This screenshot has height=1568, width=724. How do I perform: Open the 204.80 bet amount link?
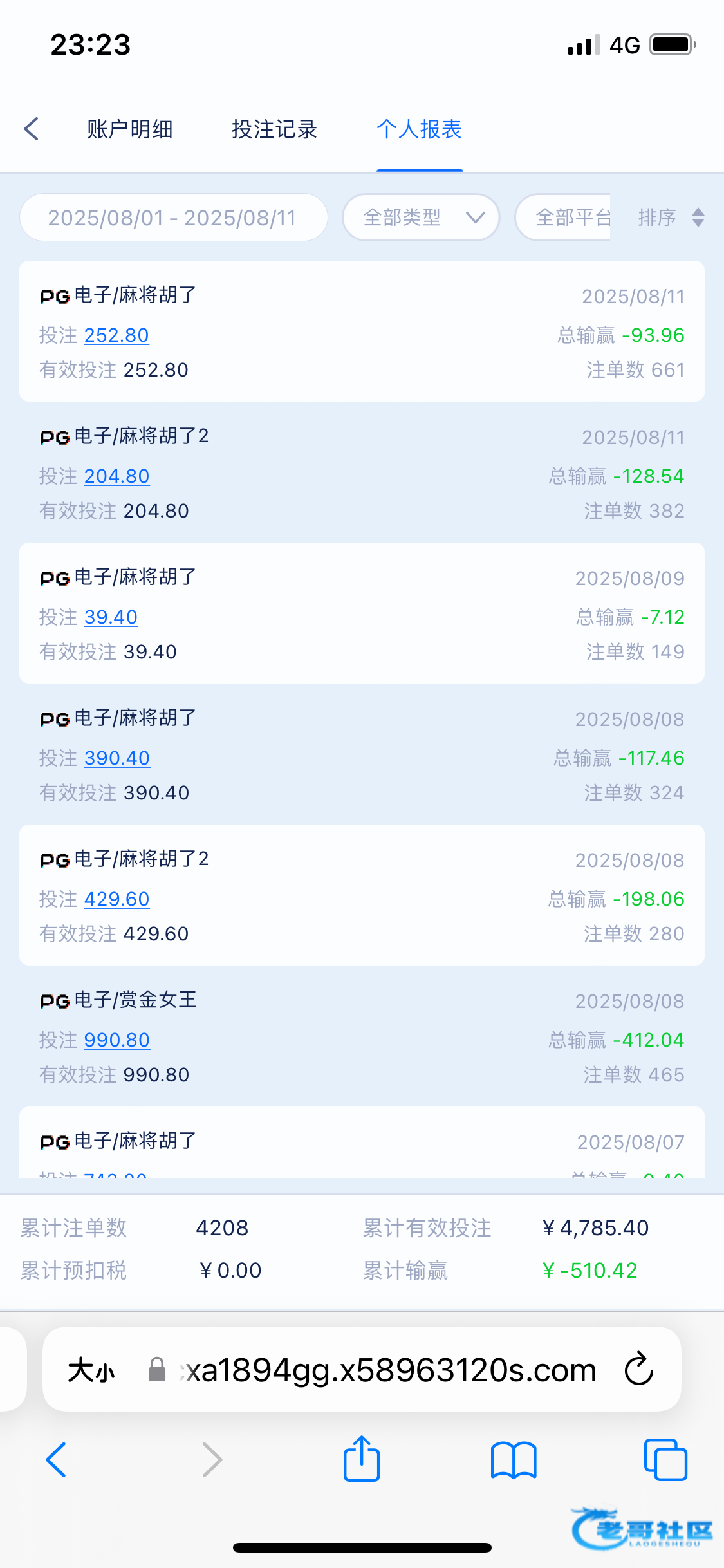point(116,476)
